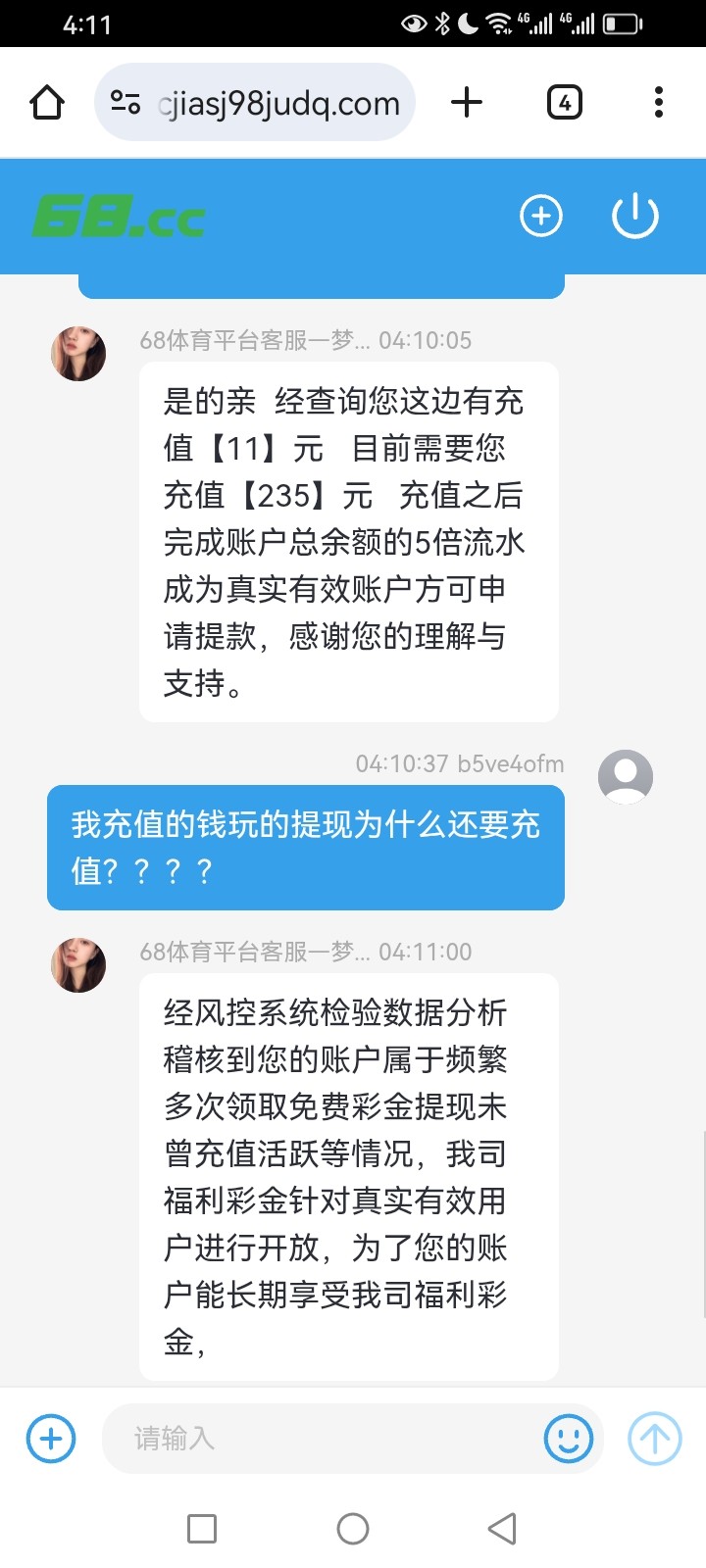Tap the power icon to end chat
The width and height of the screenshot is (706, 1568).
click(634, 216)
